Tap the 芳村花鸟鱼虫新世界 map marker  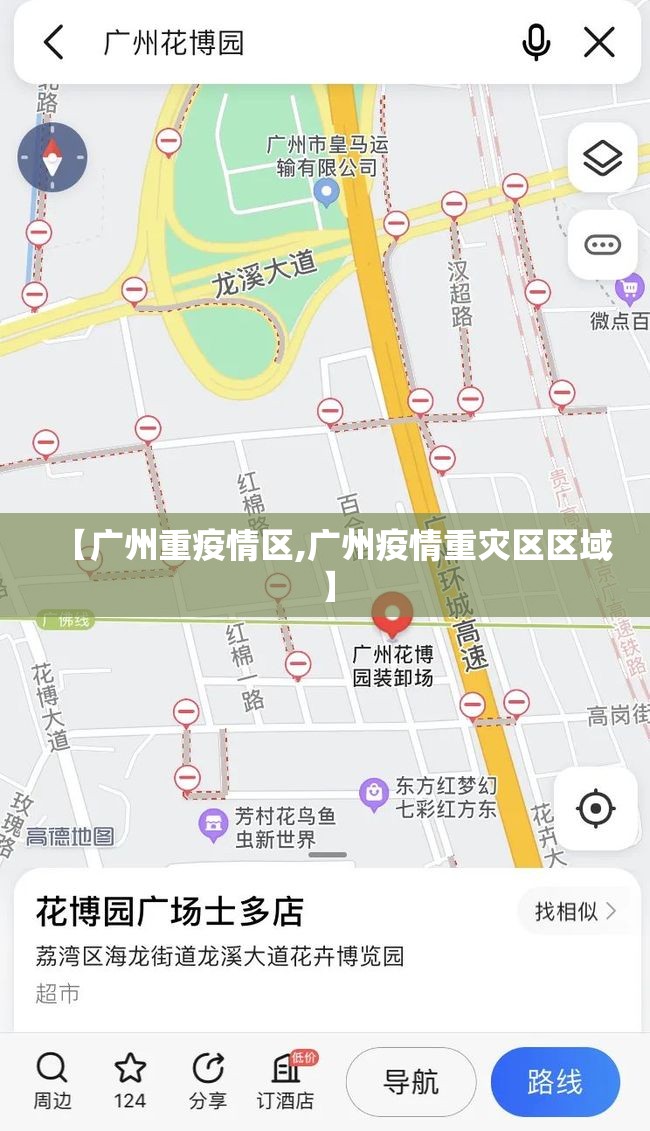pyautogui.click(x=213, y=824)
